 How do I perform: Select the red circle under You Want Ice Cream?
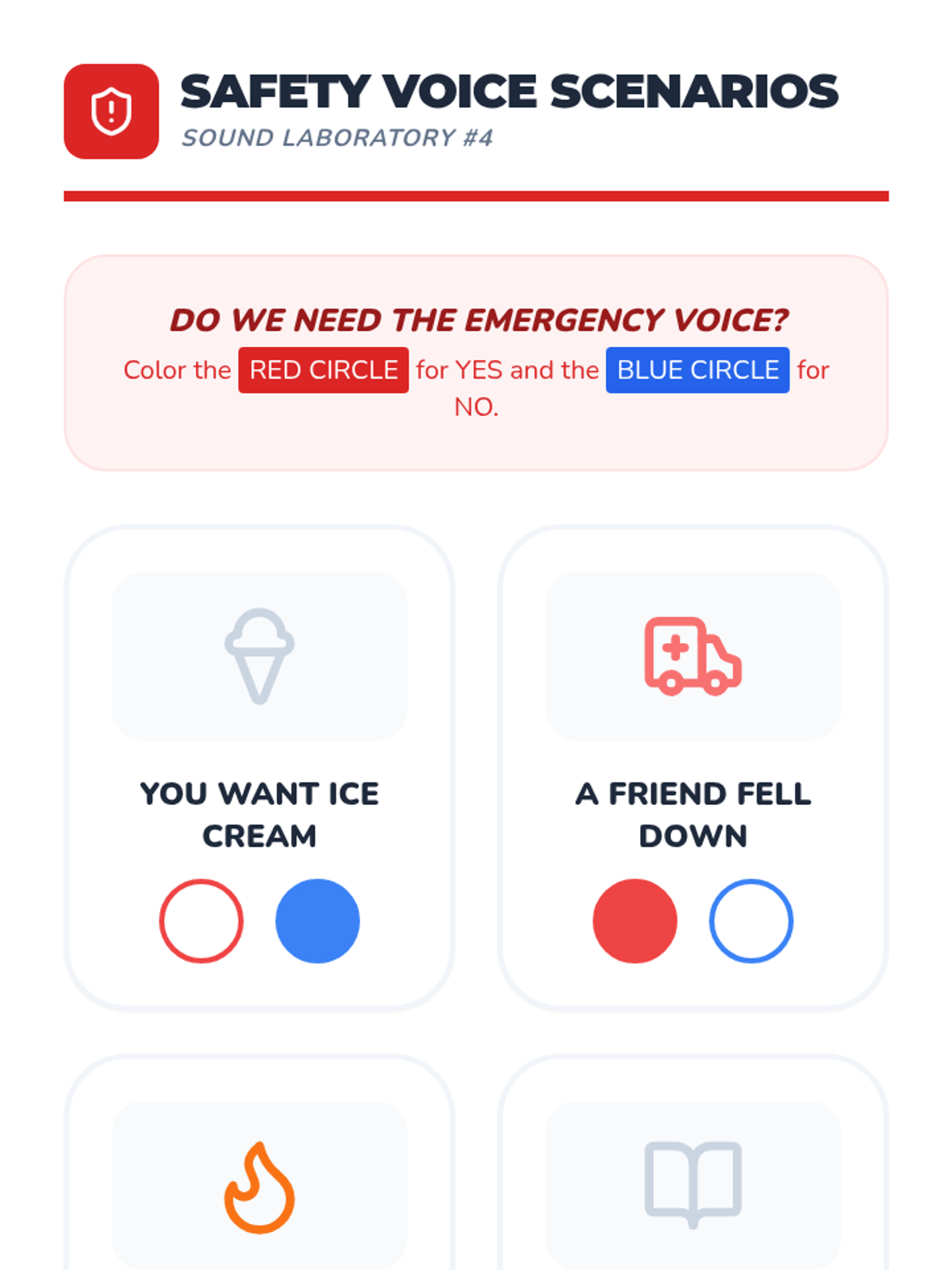pos(201,921)
